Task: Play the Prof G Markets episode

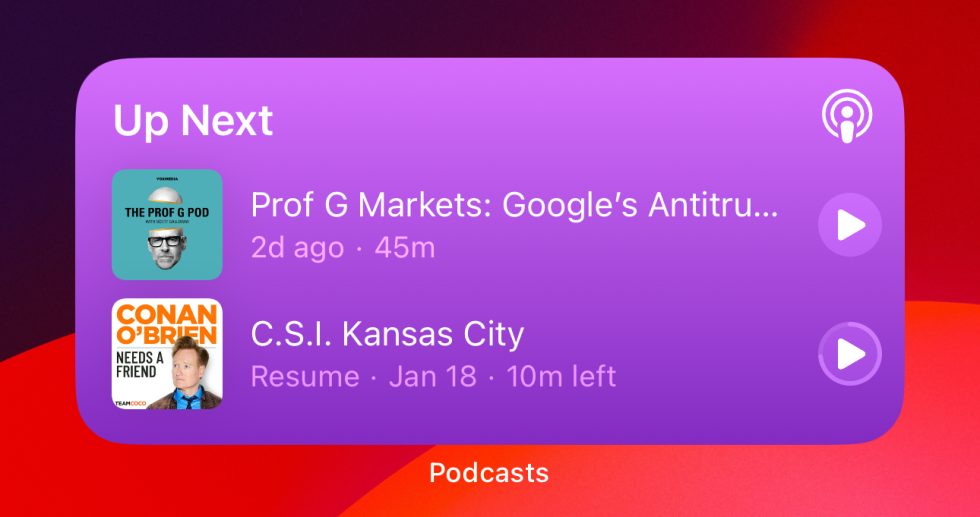Action: (x=849, y=225)
